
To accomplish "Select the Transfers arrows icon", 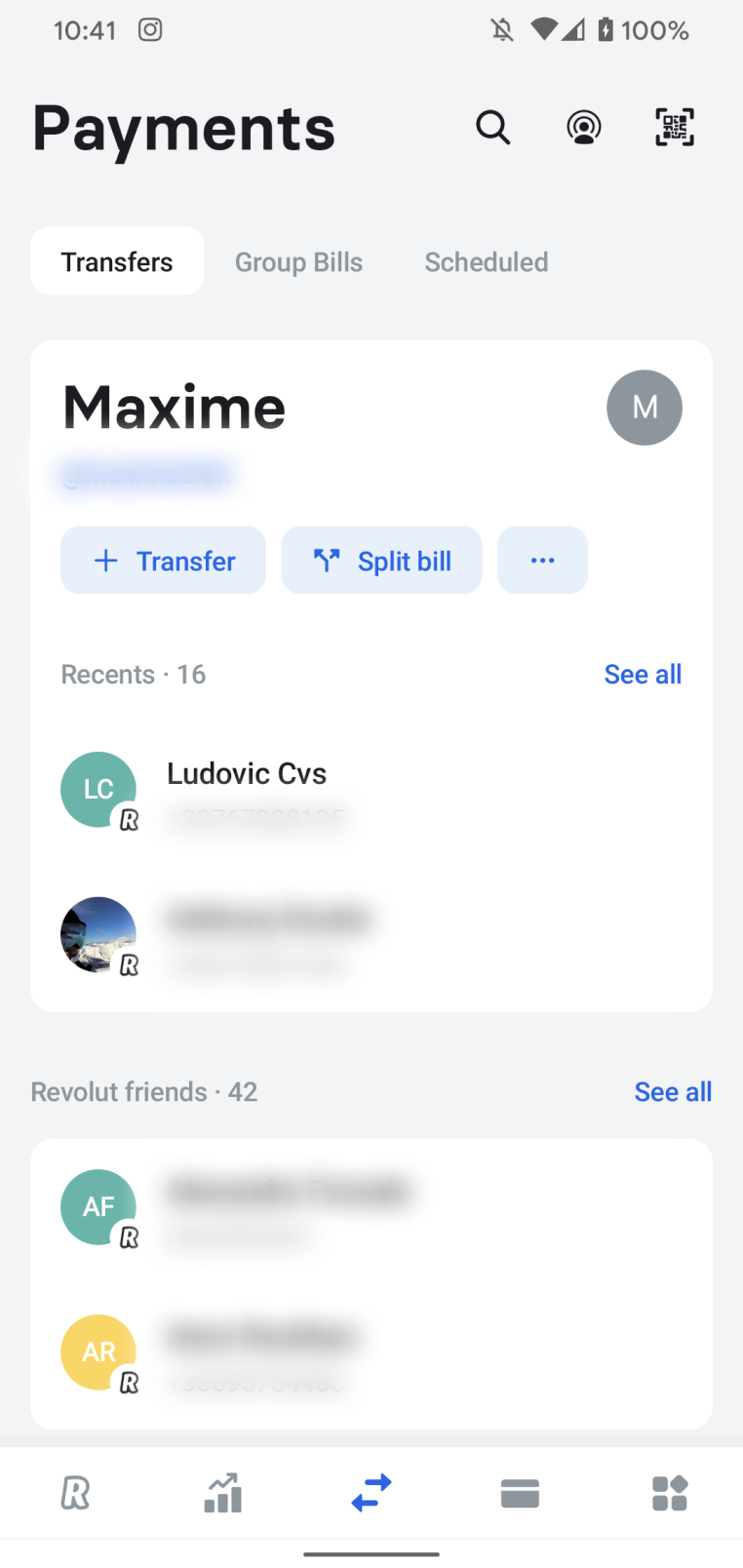I will [x=371, y=1492].
